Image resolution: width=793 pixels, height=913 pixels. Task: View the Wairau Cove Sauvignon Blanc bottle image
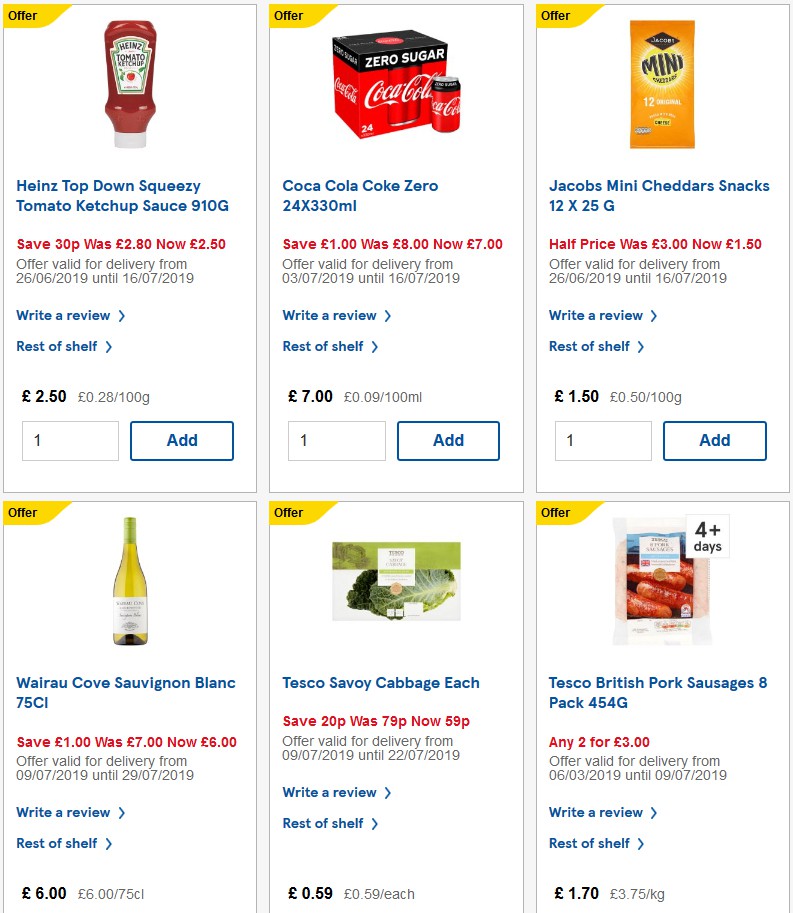coord(128,580)
